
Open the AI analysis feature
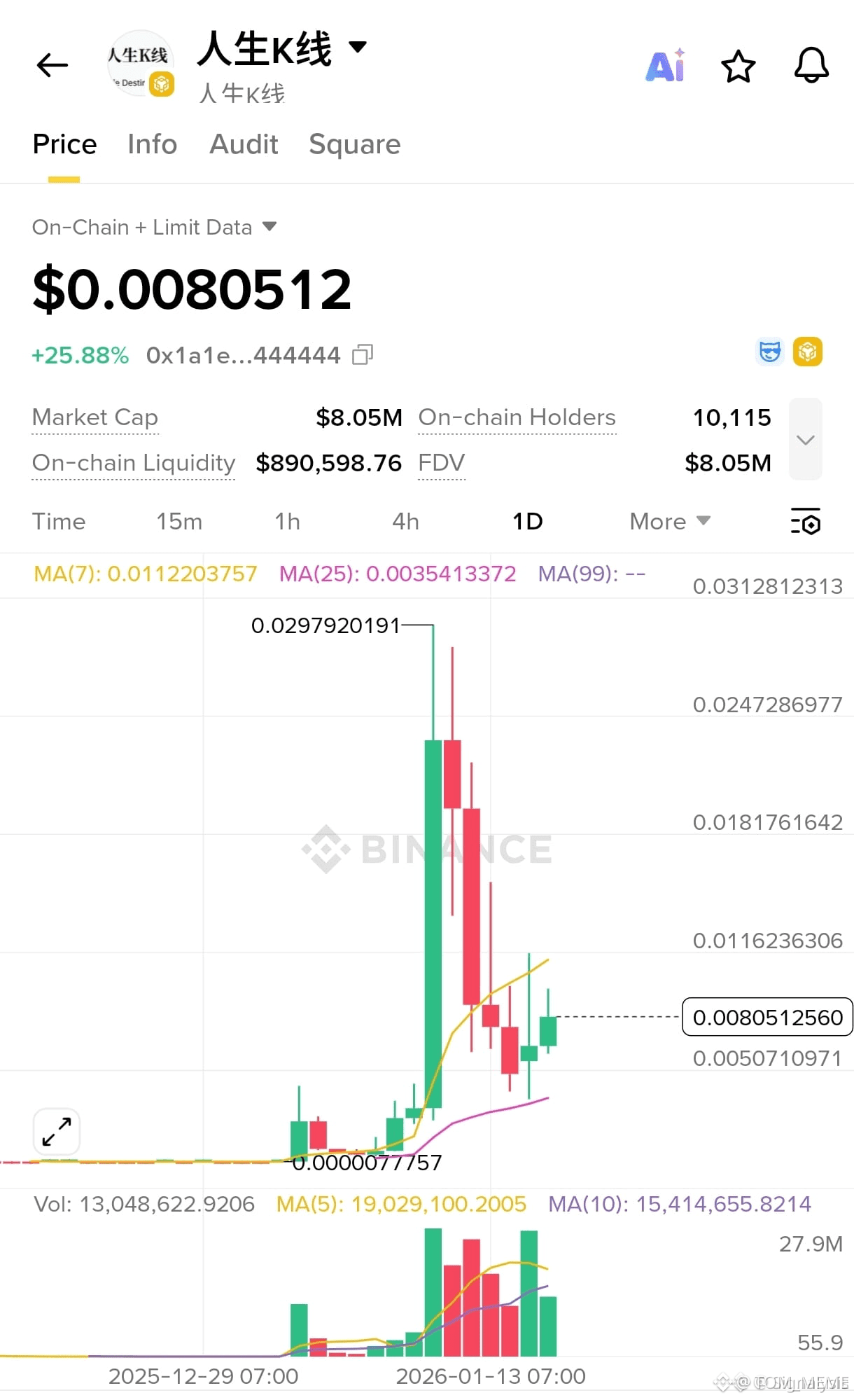coord(664,66)
